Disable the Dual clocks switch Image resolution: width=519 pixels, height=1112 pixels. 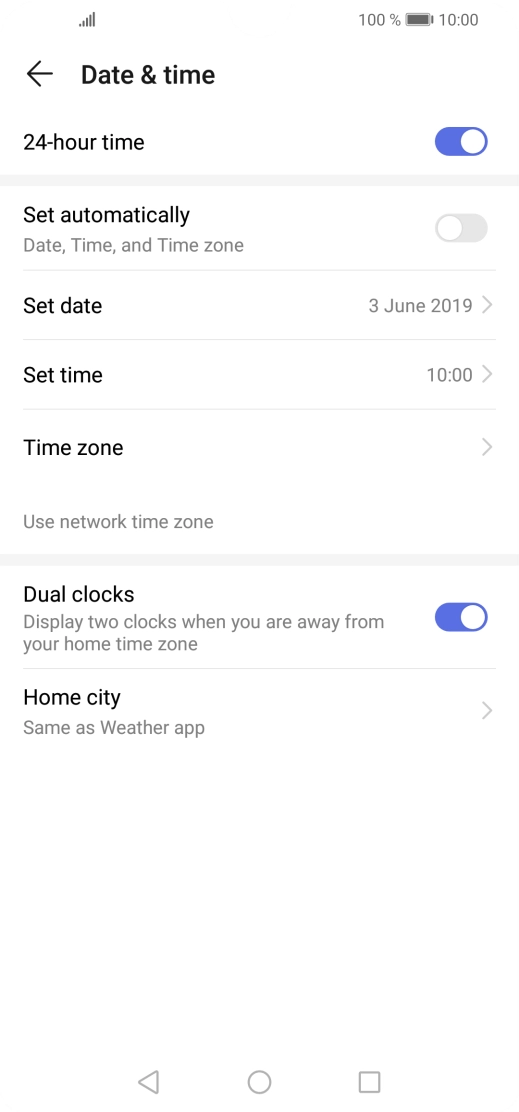pyautogui.click(x=461, y=618)
